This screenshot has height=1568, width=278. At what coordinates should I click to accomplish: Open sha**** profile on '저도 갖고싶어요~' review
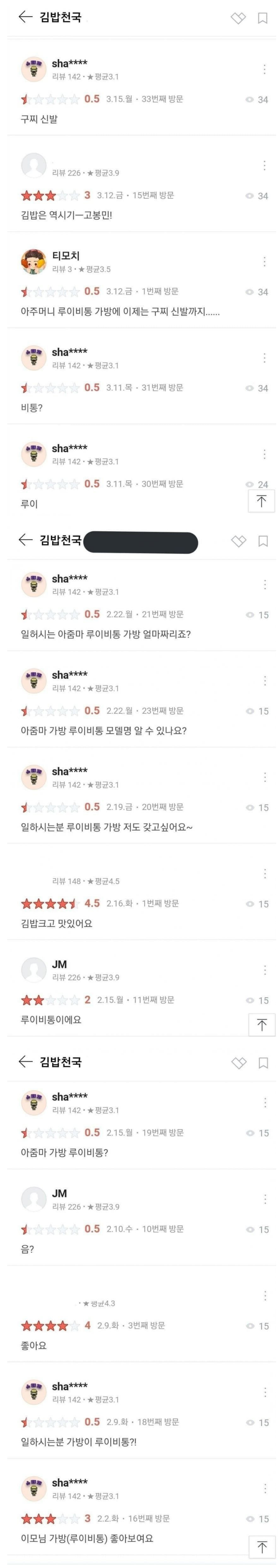coord(34,777)
